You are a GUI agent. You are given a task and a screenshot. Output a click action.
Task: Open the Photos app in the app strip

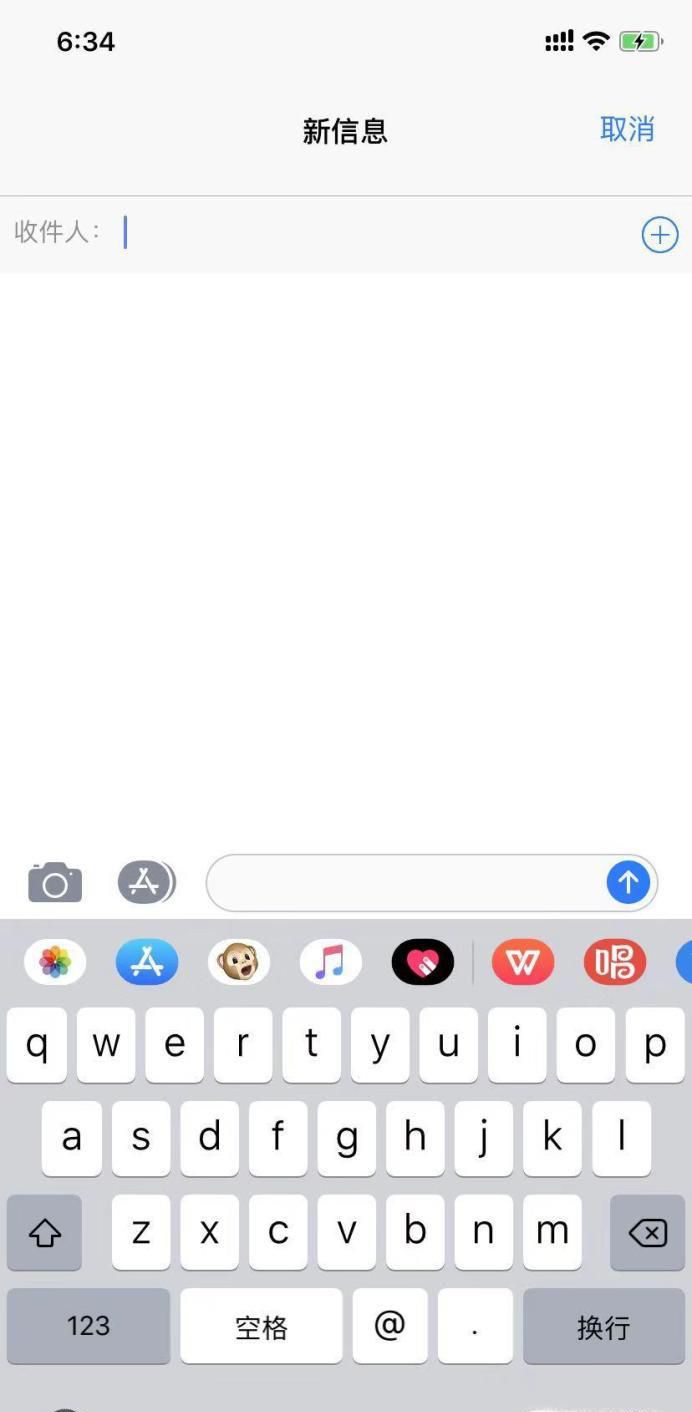pos(55,963)
